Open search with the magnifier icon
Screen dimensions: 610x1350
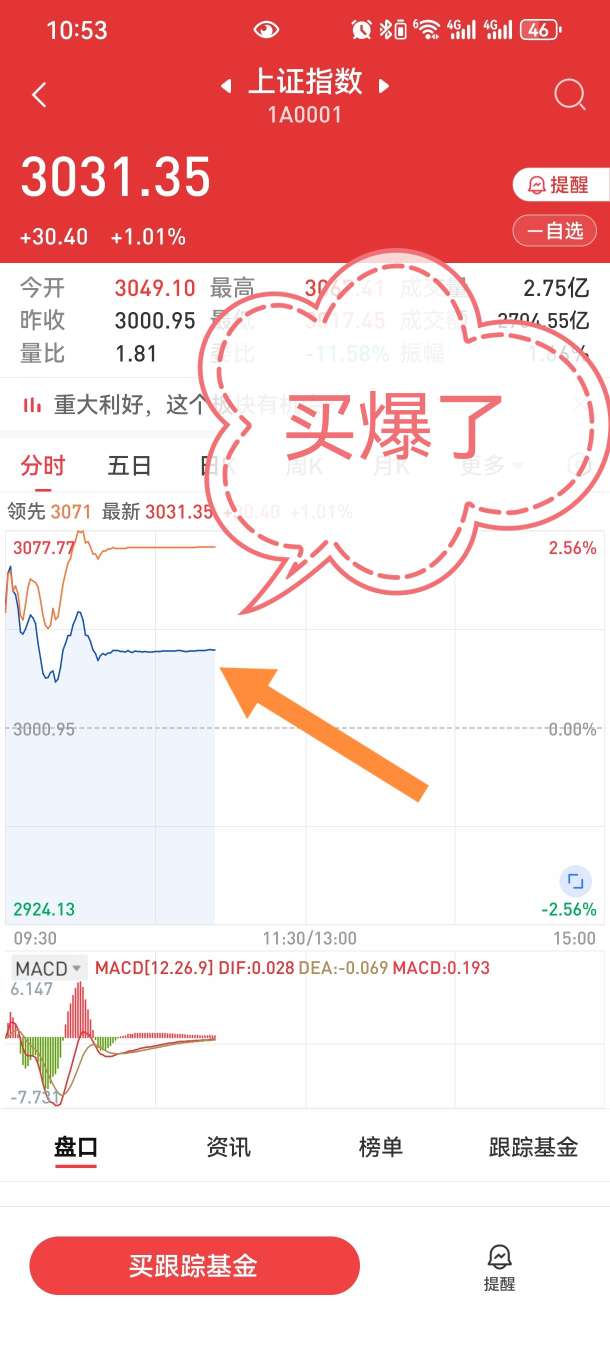[569, 96]
